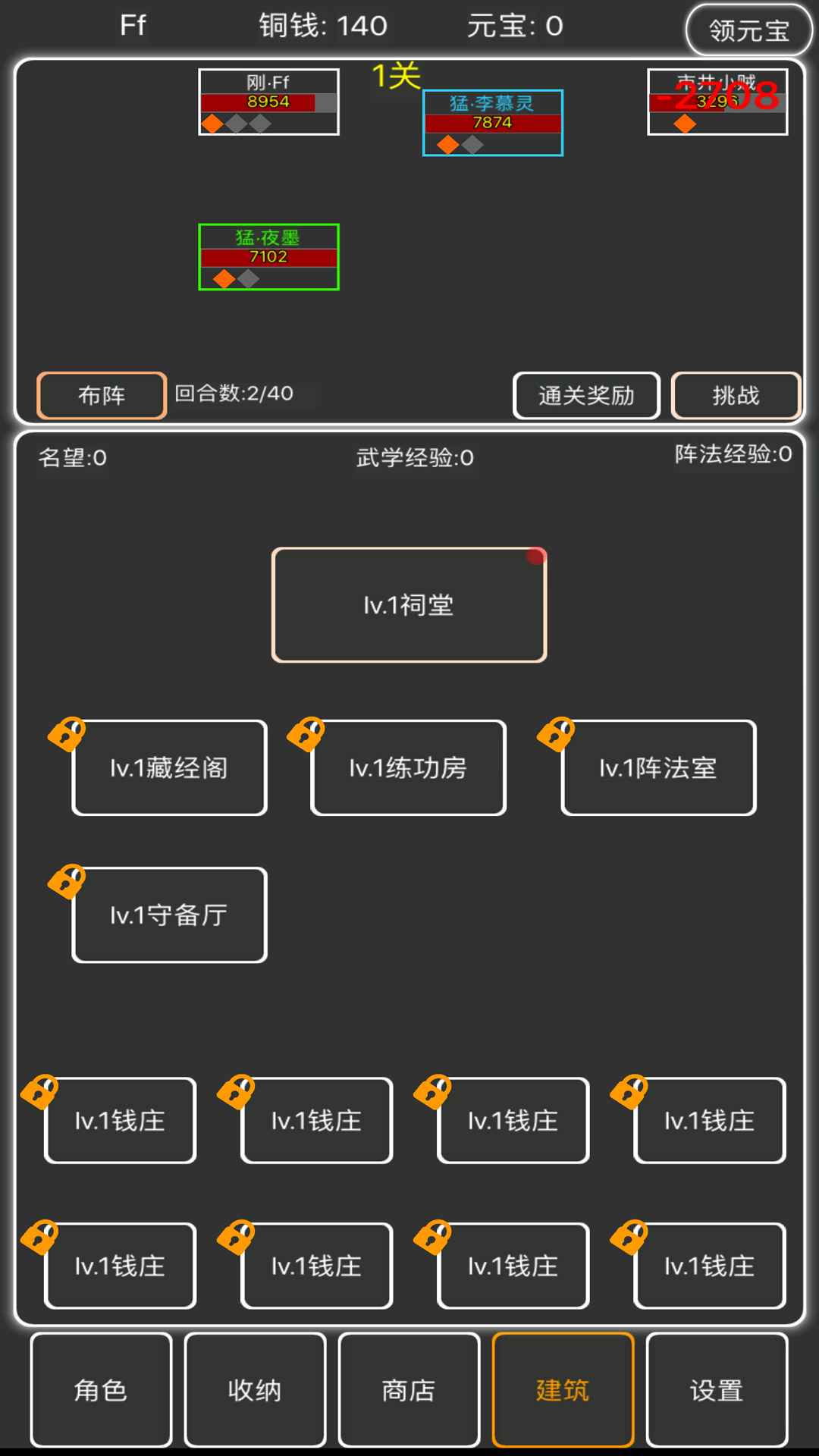Unlock the lv.1藏经阁 building
Viewport: 819px width, 1456px height.
click(169, 768)
